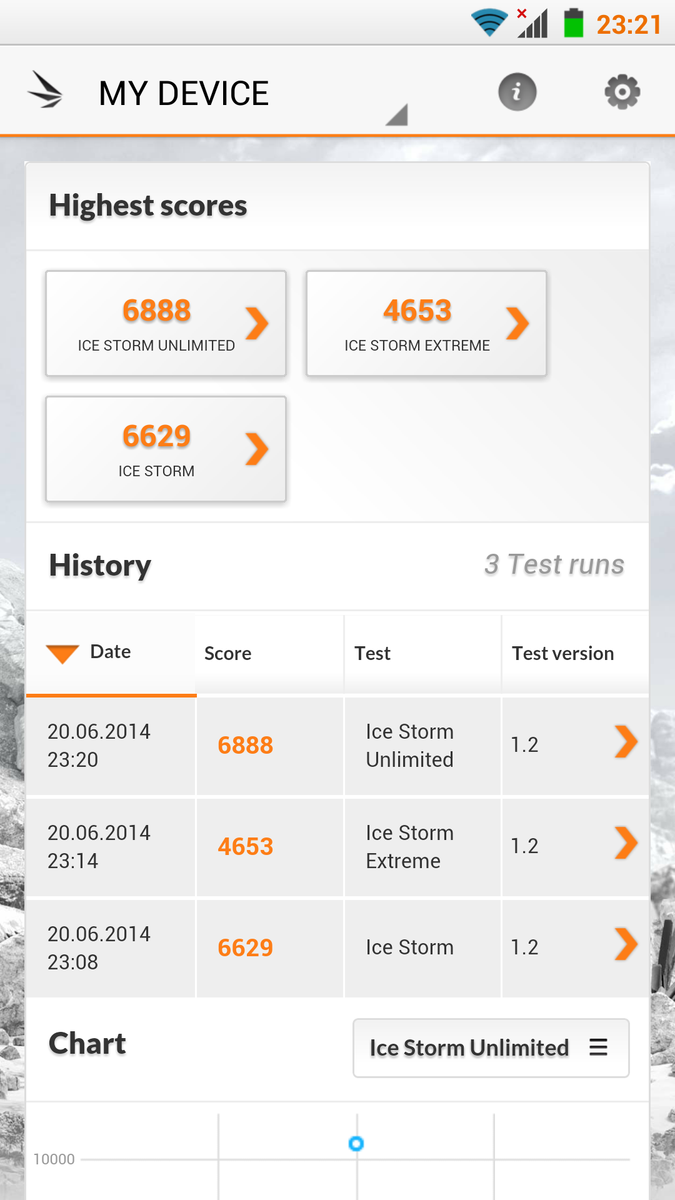Open Ice Storm Unlimited 6888 score card

(x=166, y=323)
